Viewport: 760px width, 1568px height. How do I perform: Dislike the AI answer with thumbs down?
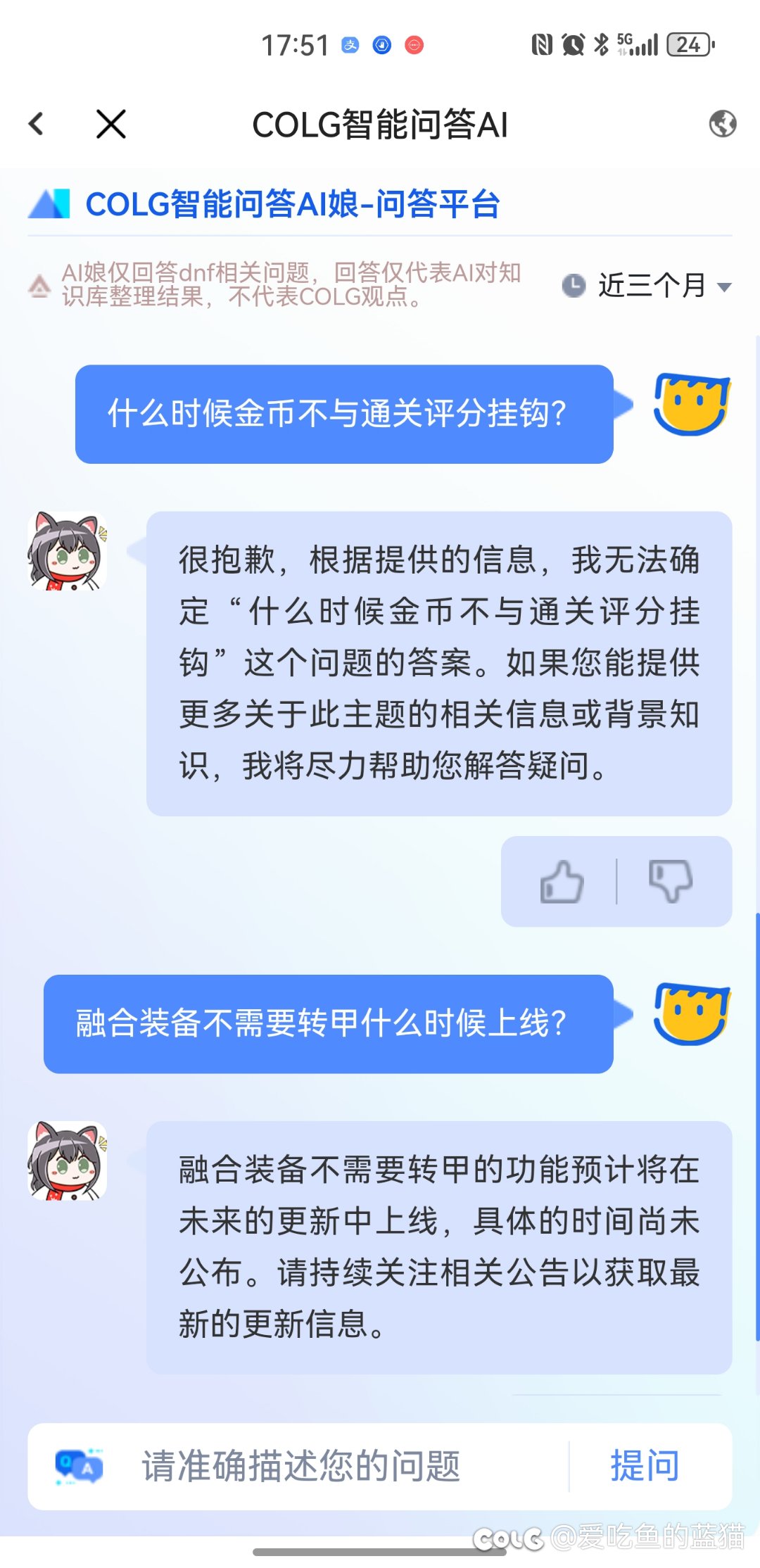[x=670, y=881]
